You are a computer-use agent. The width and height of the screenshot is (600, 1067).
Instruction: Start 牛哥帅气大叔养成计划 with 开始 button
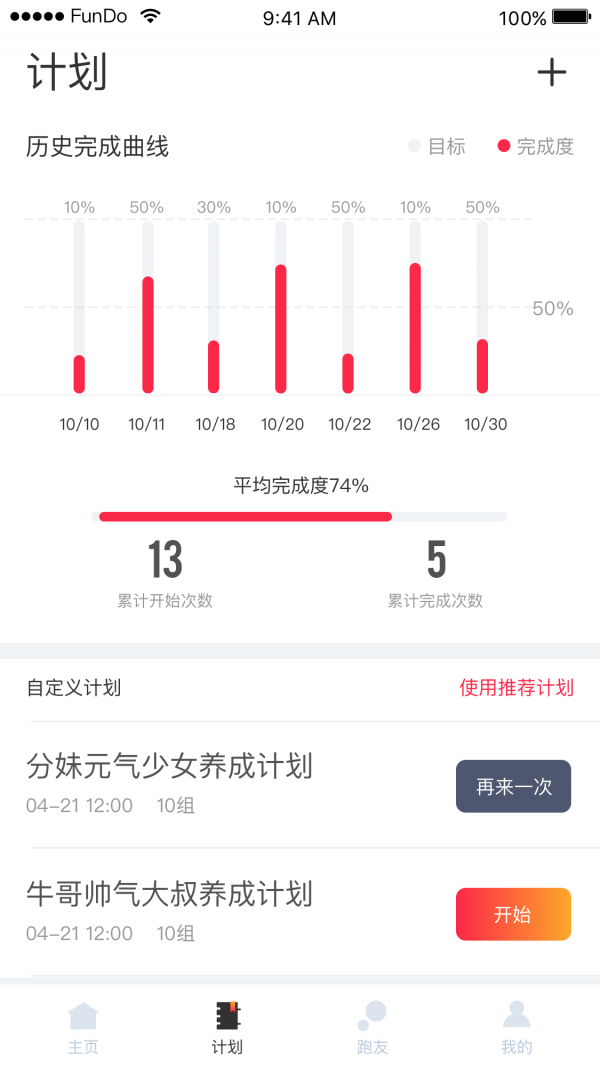click(x=513, y=914)
